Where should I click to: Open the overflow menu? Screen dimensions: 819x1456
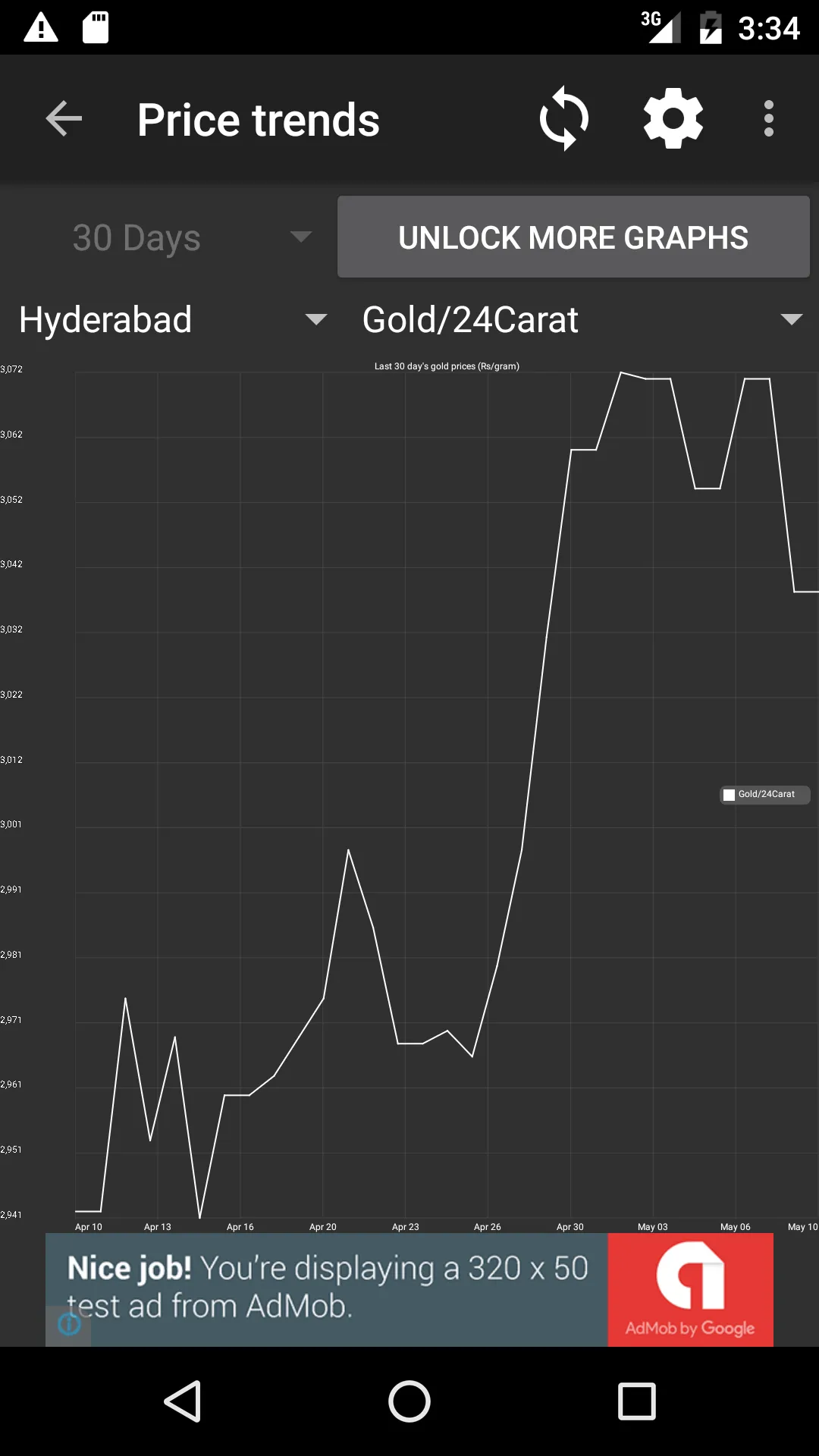pos(769,119)
